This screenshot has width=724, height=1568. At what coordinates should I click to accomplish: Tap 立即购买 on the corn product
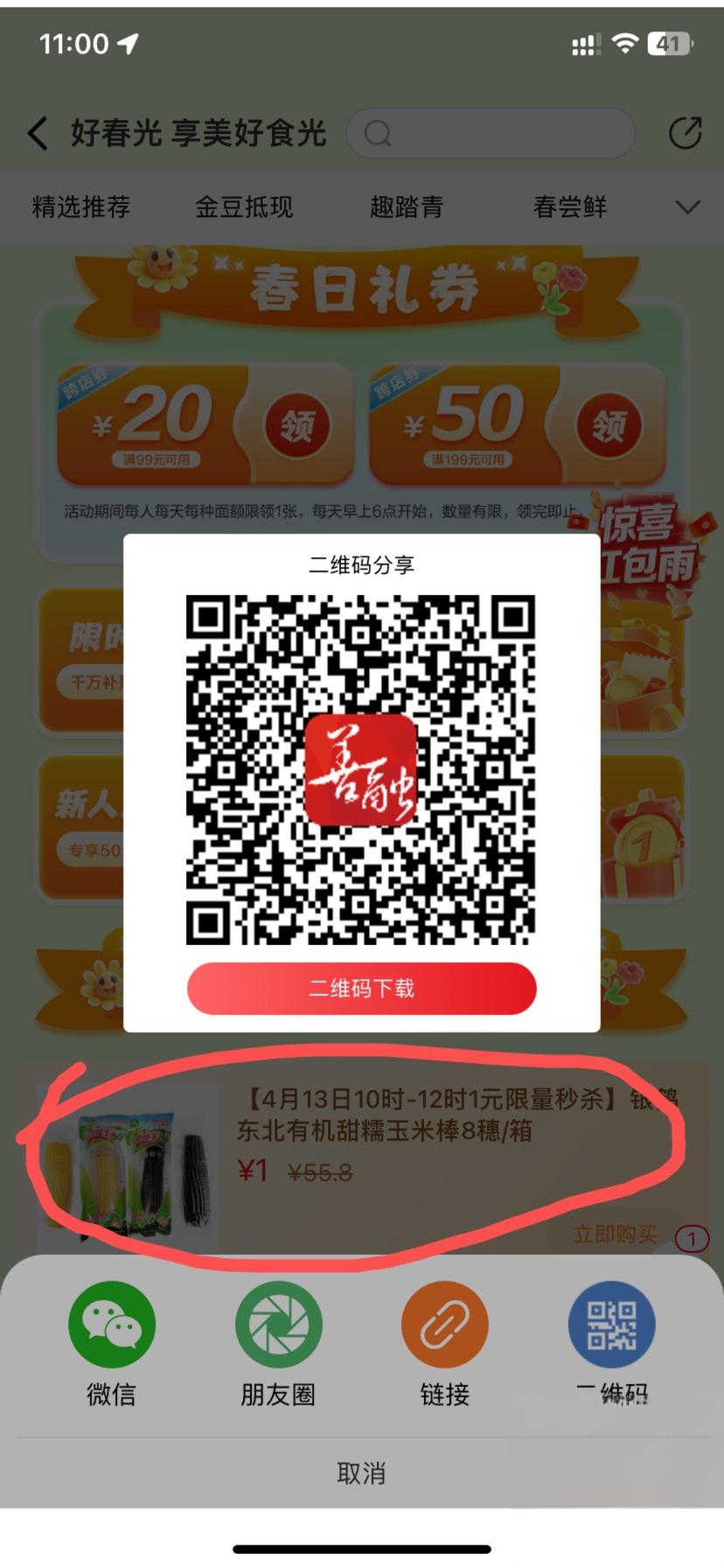tap(615, 1234)
